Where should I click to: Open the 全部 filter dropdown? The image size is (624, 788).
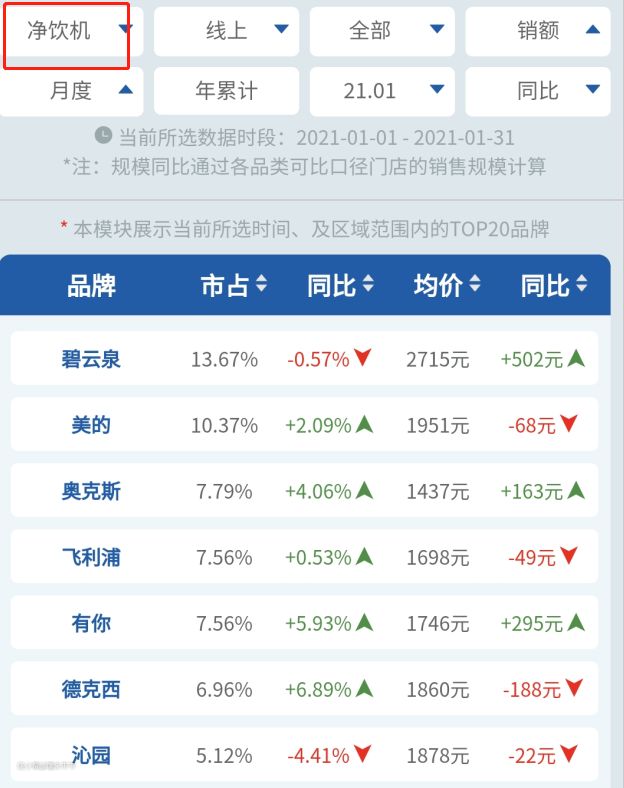[382, 32]
